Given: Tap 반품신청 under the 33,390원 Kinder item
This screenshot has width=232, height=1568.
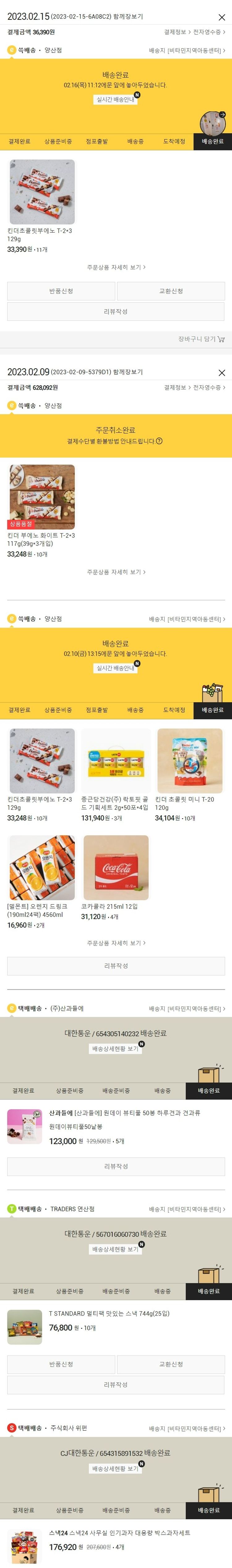Looking at the screenshot, I should pos(61,291).
